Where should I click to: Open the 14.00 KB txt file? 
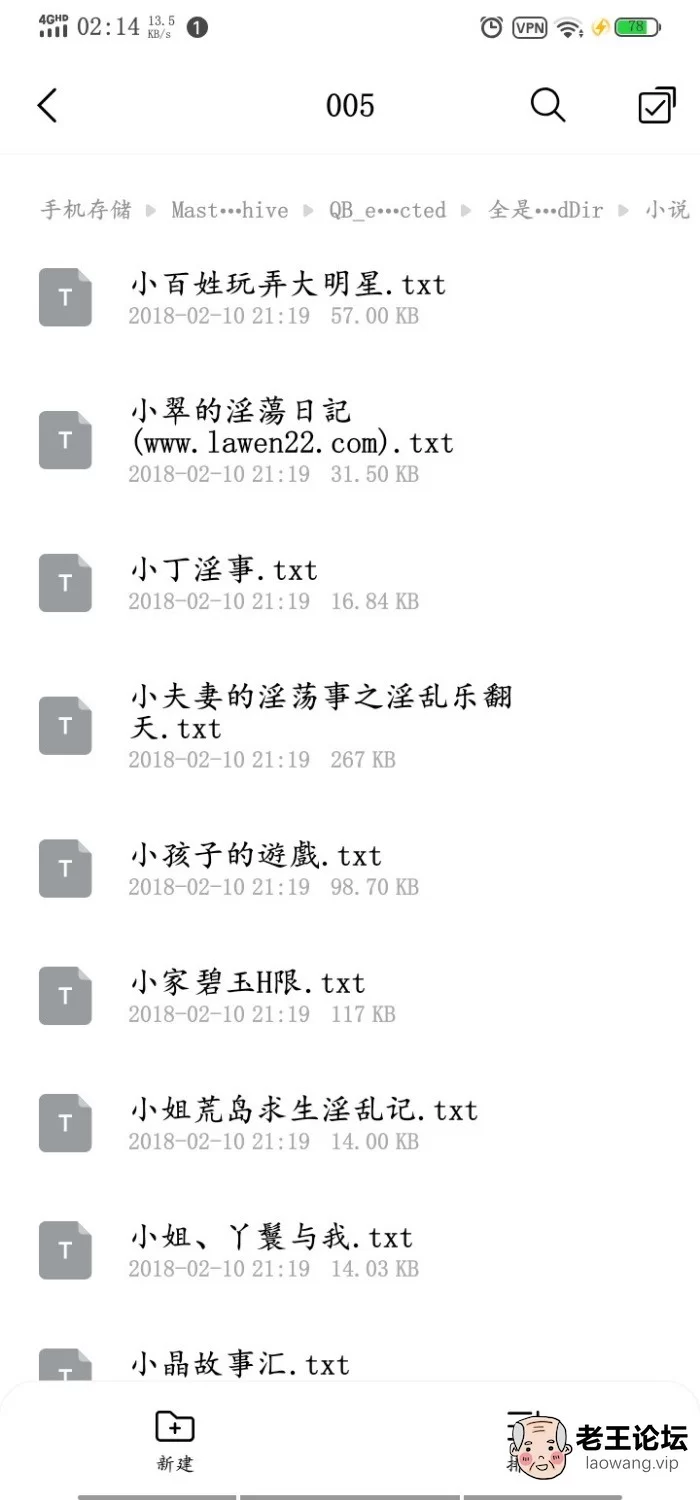[x=350, y=1123]
